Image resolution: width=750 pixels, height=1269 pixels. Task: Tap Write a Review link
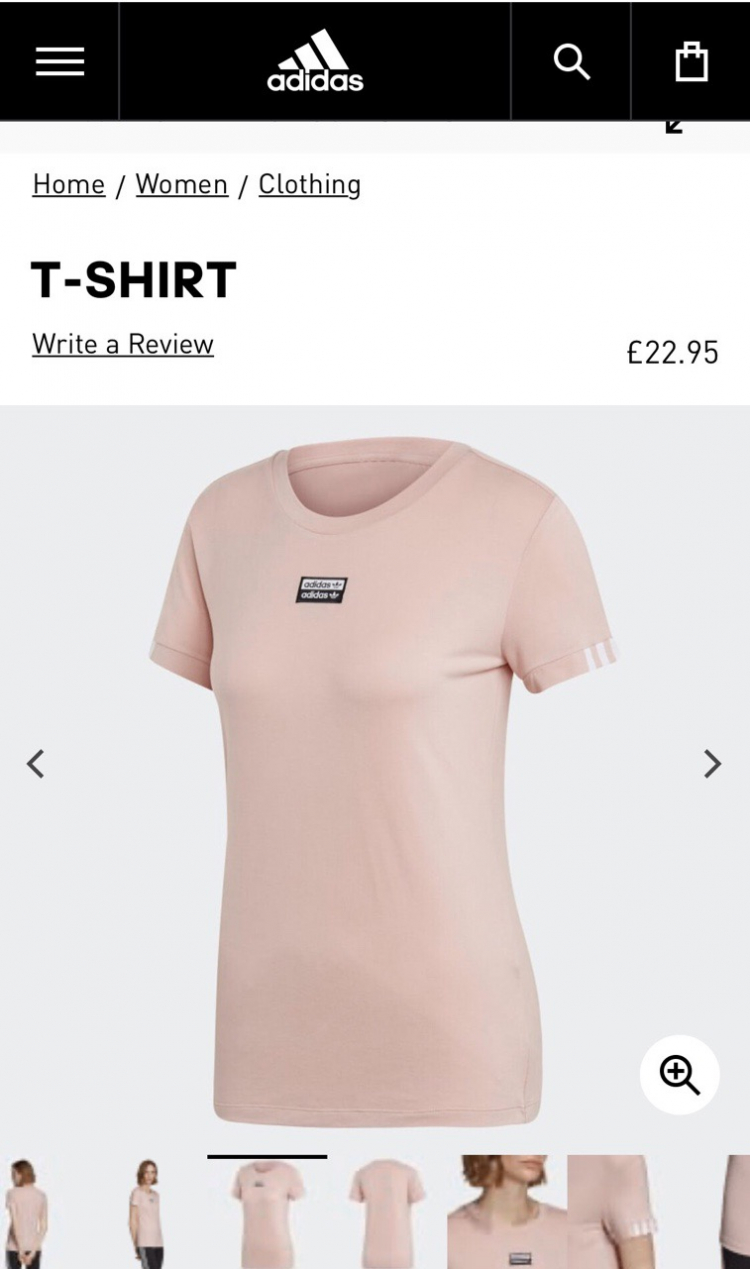click(x=122, y=344)
